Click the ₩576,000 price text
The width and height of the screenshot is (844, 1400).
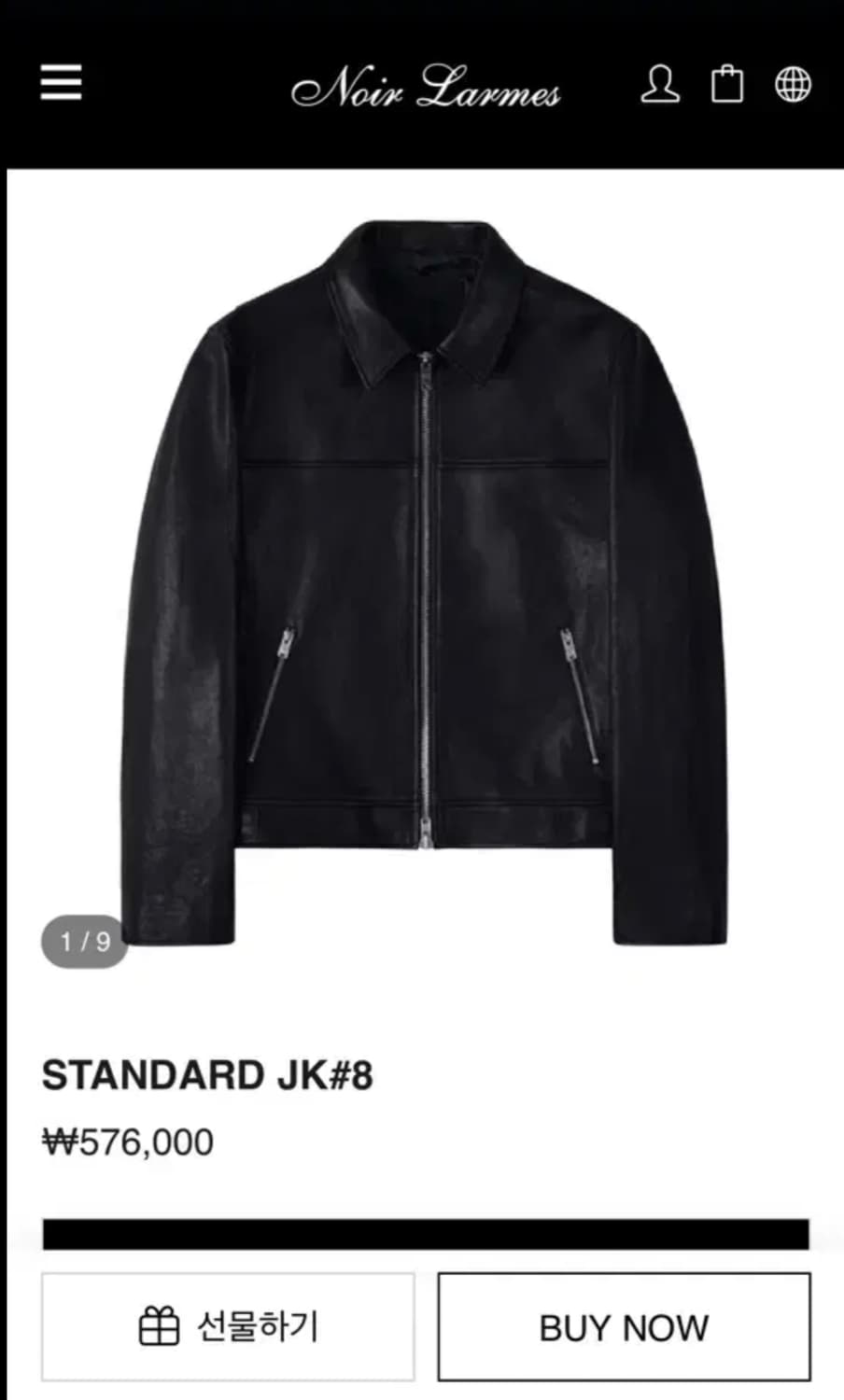(126, 1140)
